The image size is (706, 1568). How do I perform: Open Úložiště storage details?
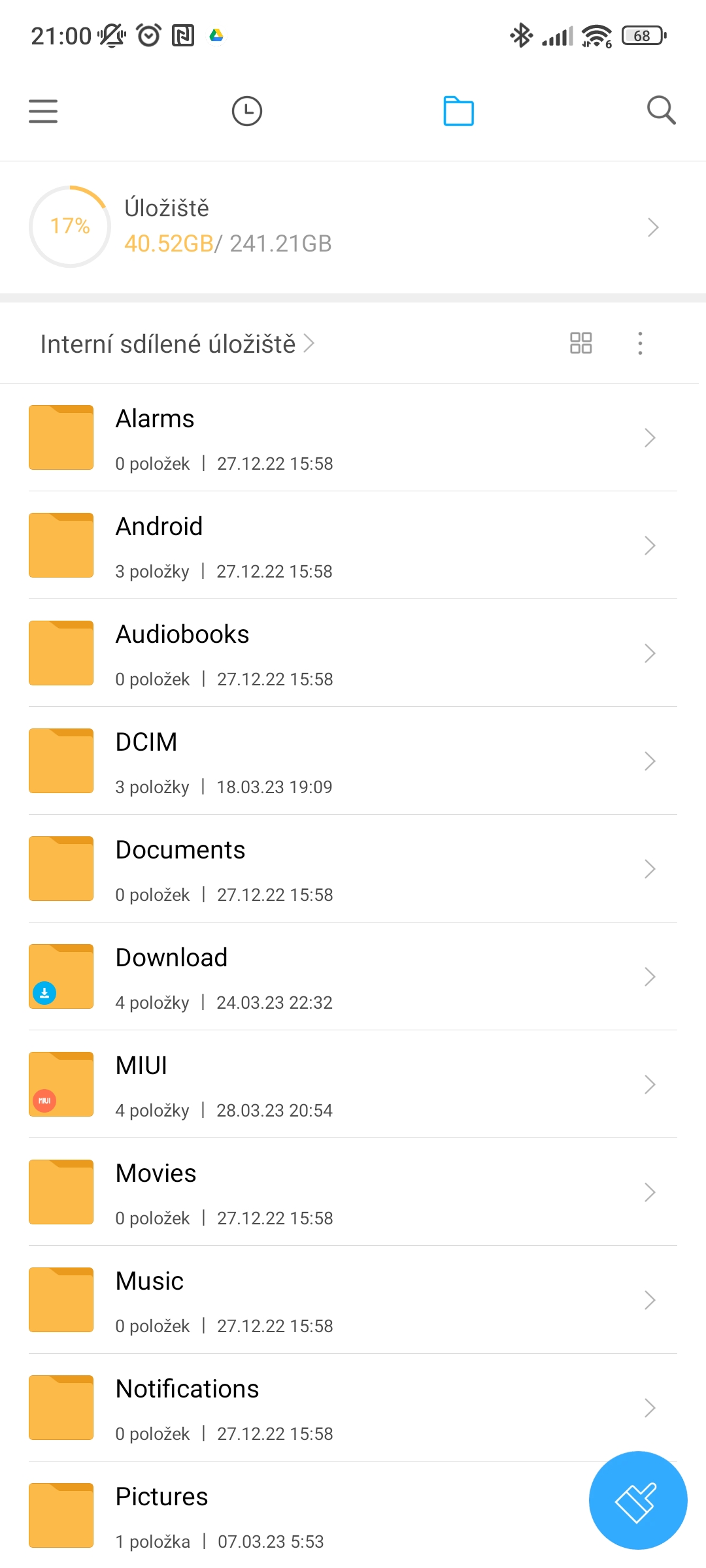point(353,227)
